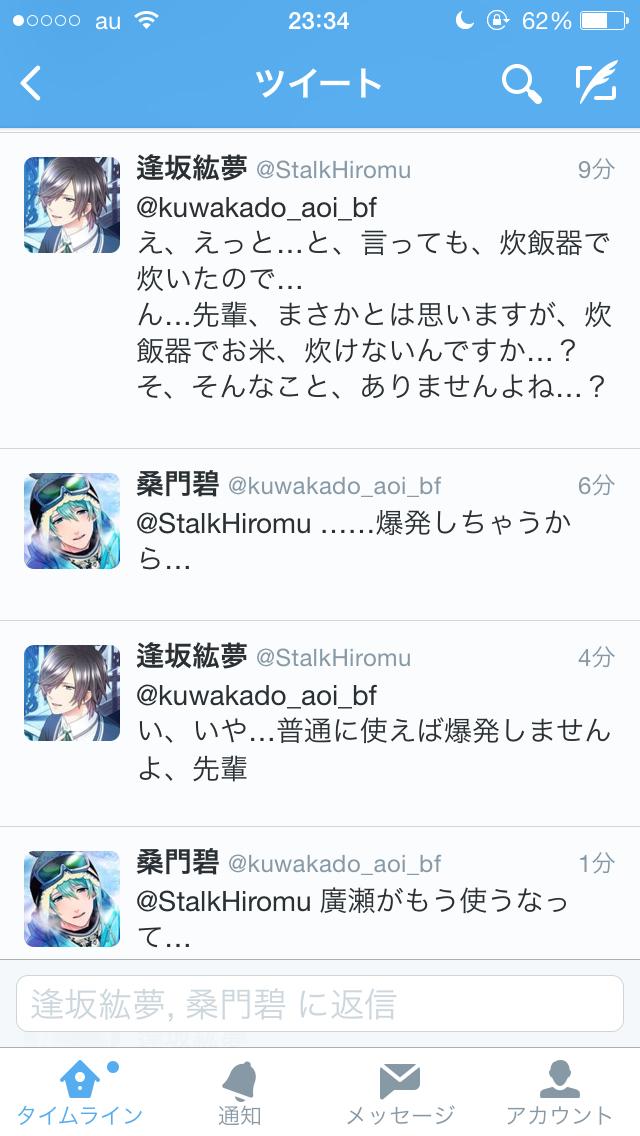View 逢坂紘夢's avatar on the 9分 tweet
Viewport: 640px width, 1136px height.
72,205
